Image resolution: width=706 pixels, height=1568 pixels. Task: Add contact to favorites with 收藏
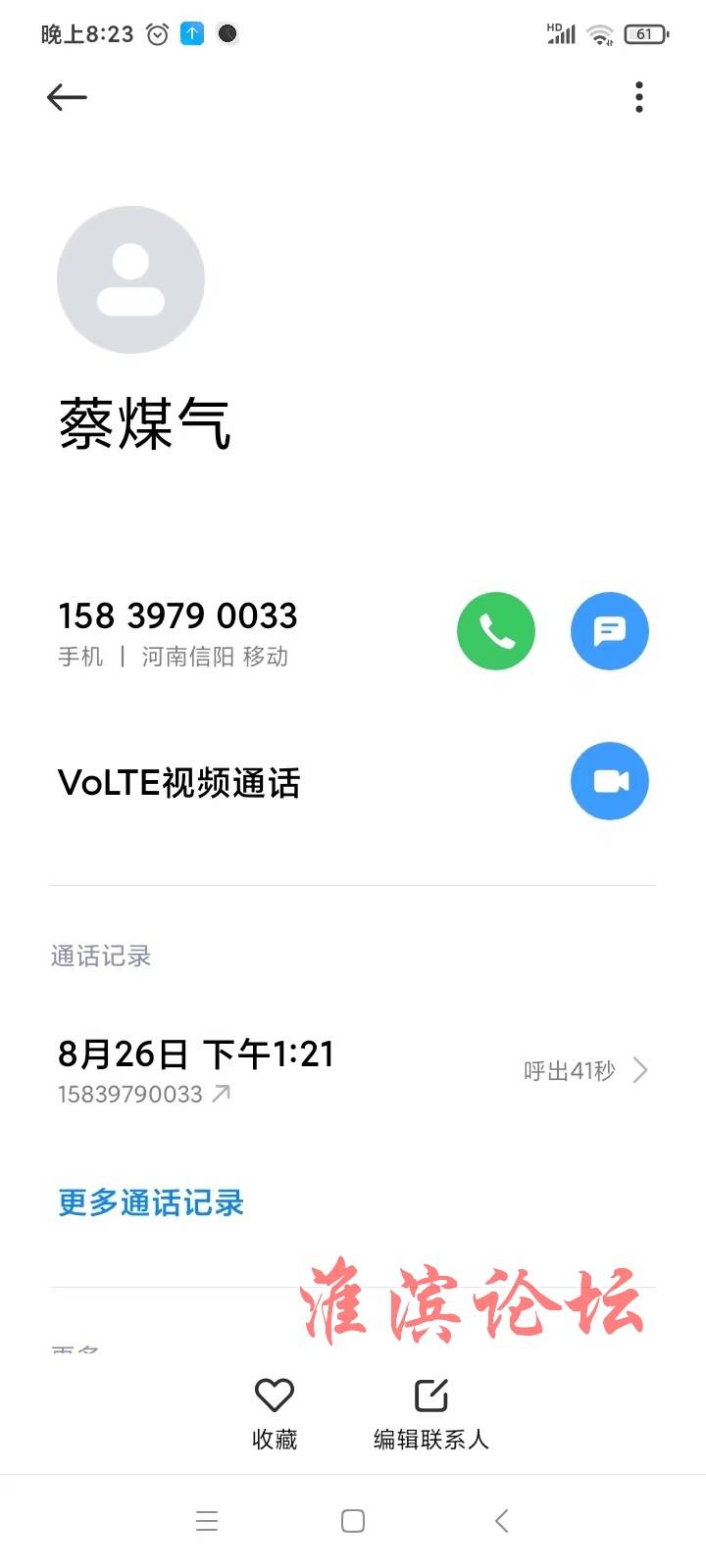pos(275,1414)
